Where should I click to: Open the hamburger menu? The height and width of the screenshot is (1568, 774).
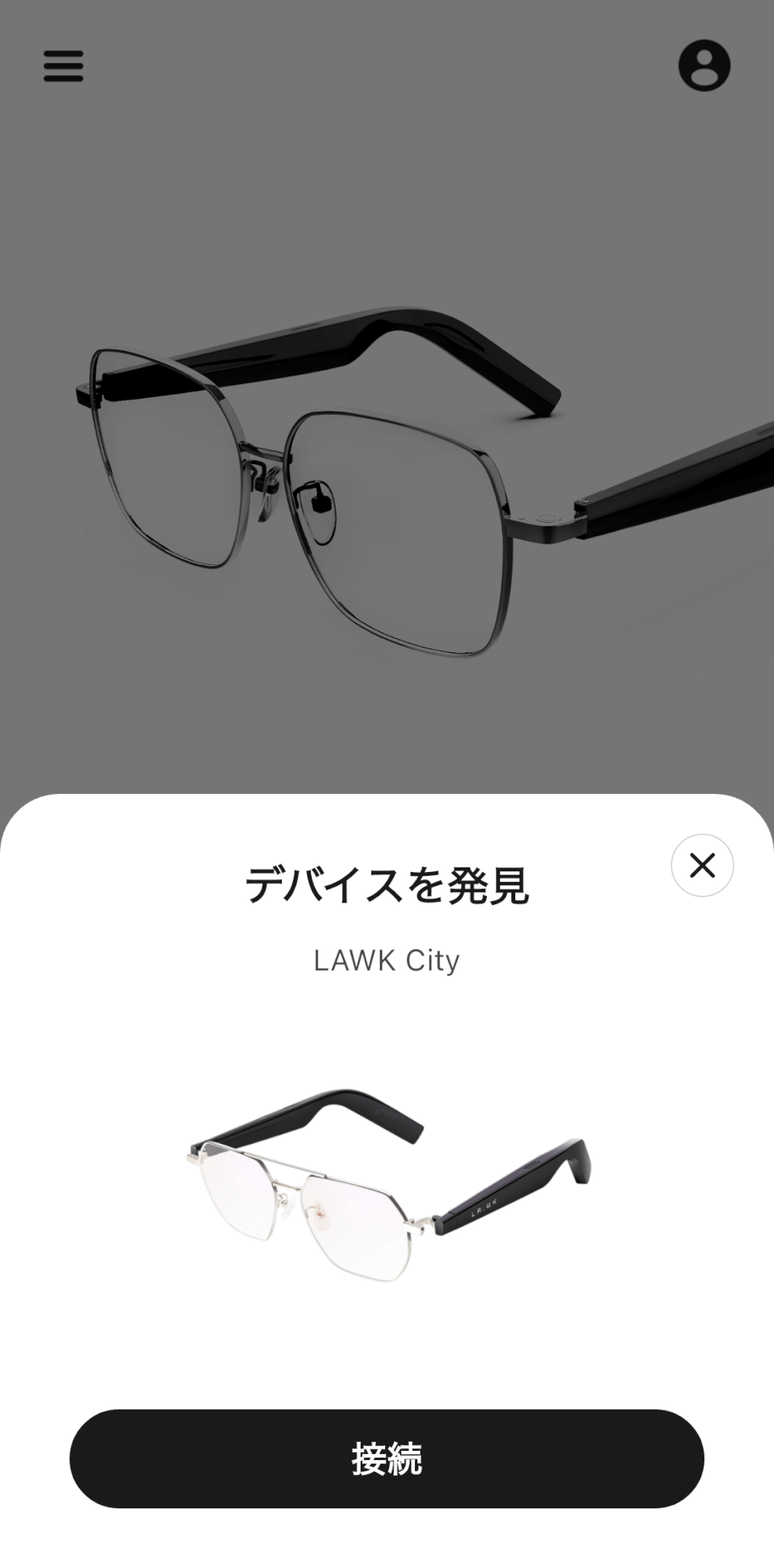click(x=64, y=66)
